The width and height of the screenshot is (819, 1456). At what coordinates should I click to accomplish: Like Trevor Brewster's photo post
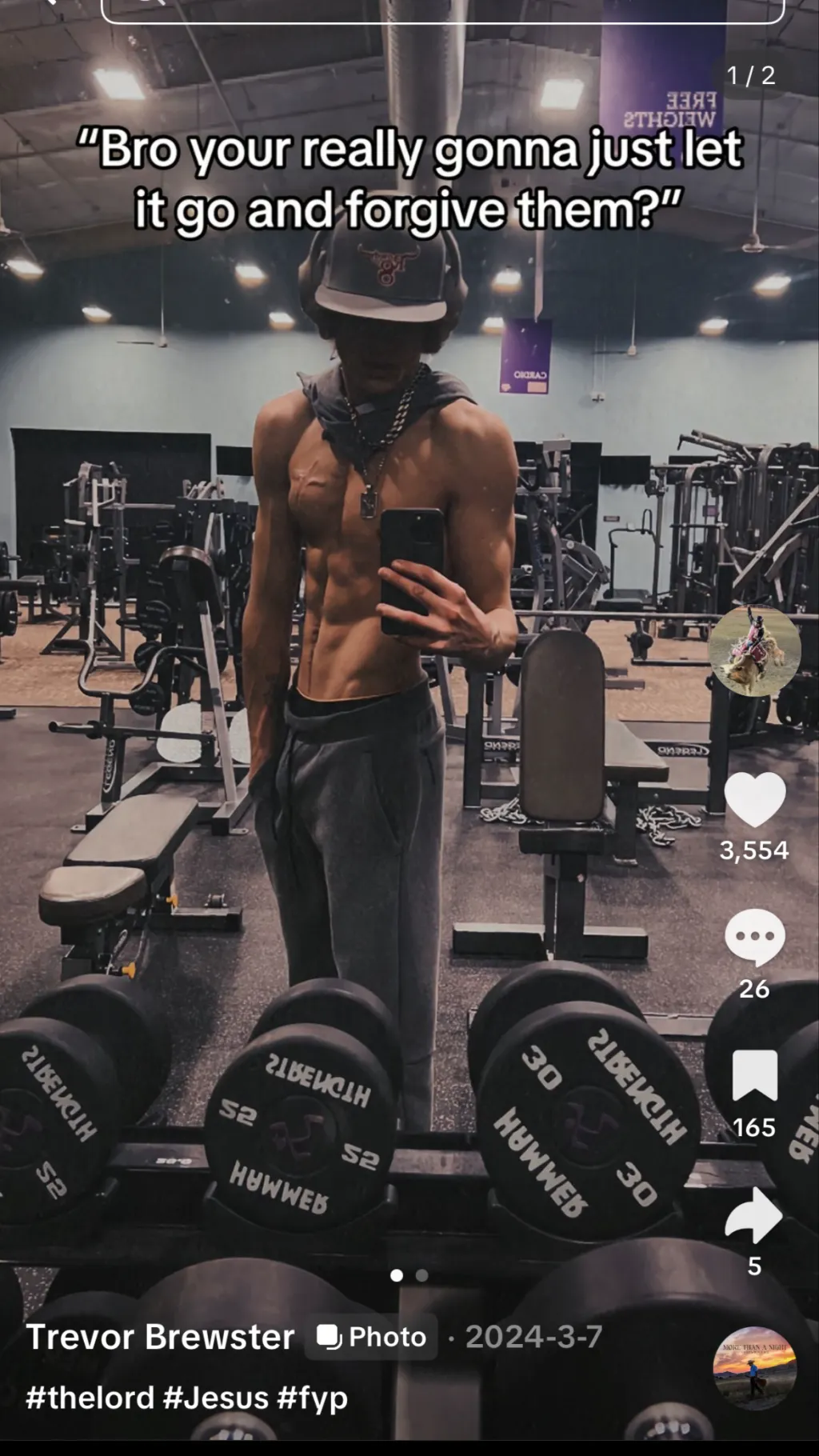[754, 801]
